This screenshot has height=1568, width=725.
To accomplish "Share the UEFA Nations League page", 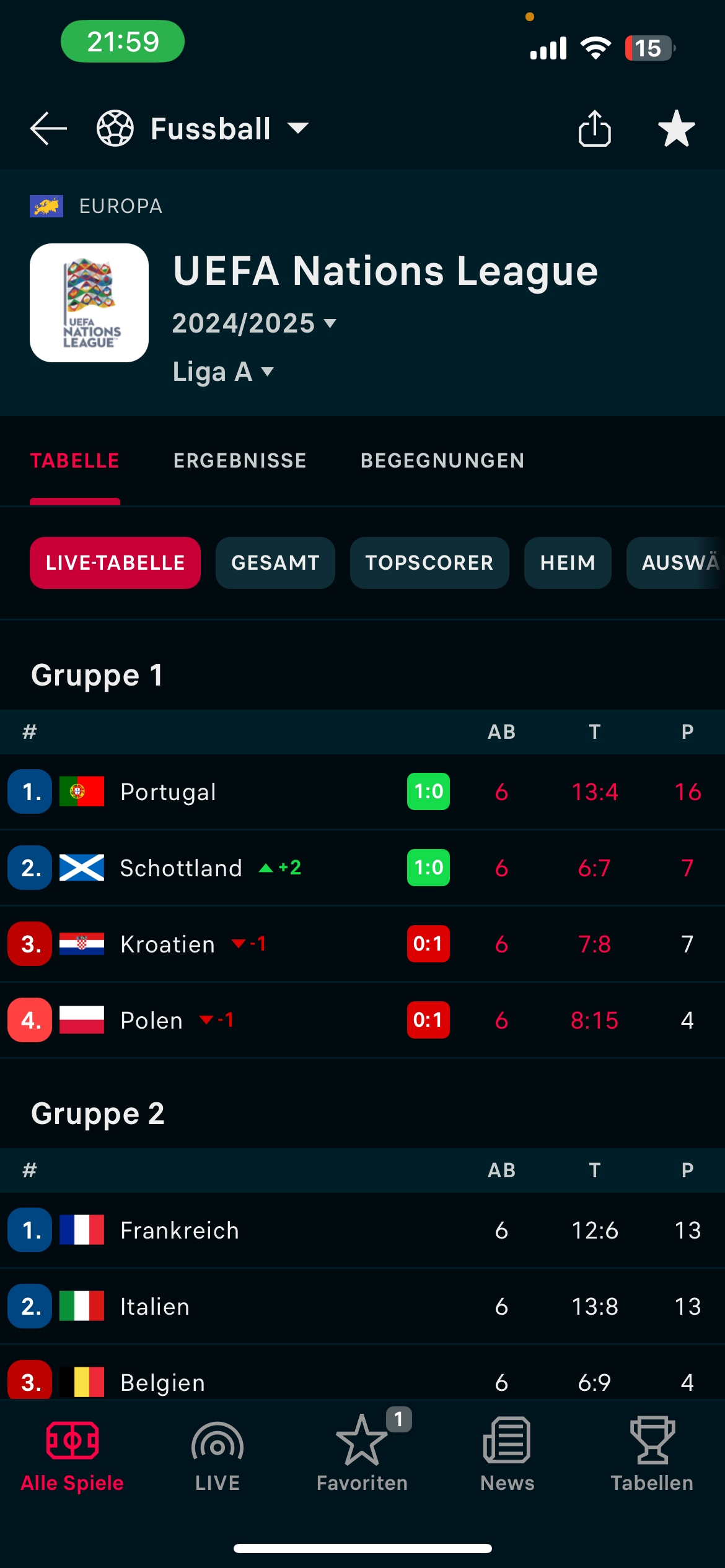I will [x=595, y=128].
